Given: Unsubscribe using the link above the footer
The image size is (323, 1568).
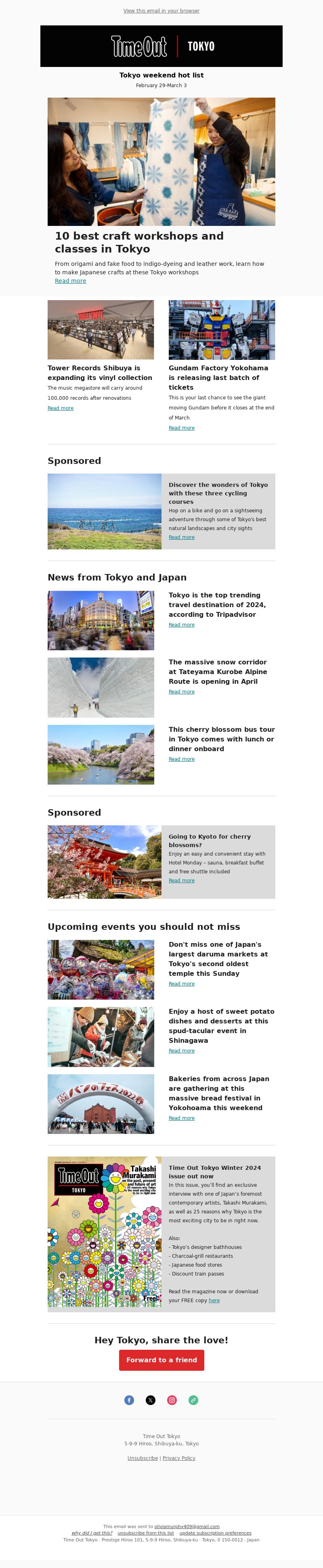Looking at the screenshot, I should point(143,1458).
